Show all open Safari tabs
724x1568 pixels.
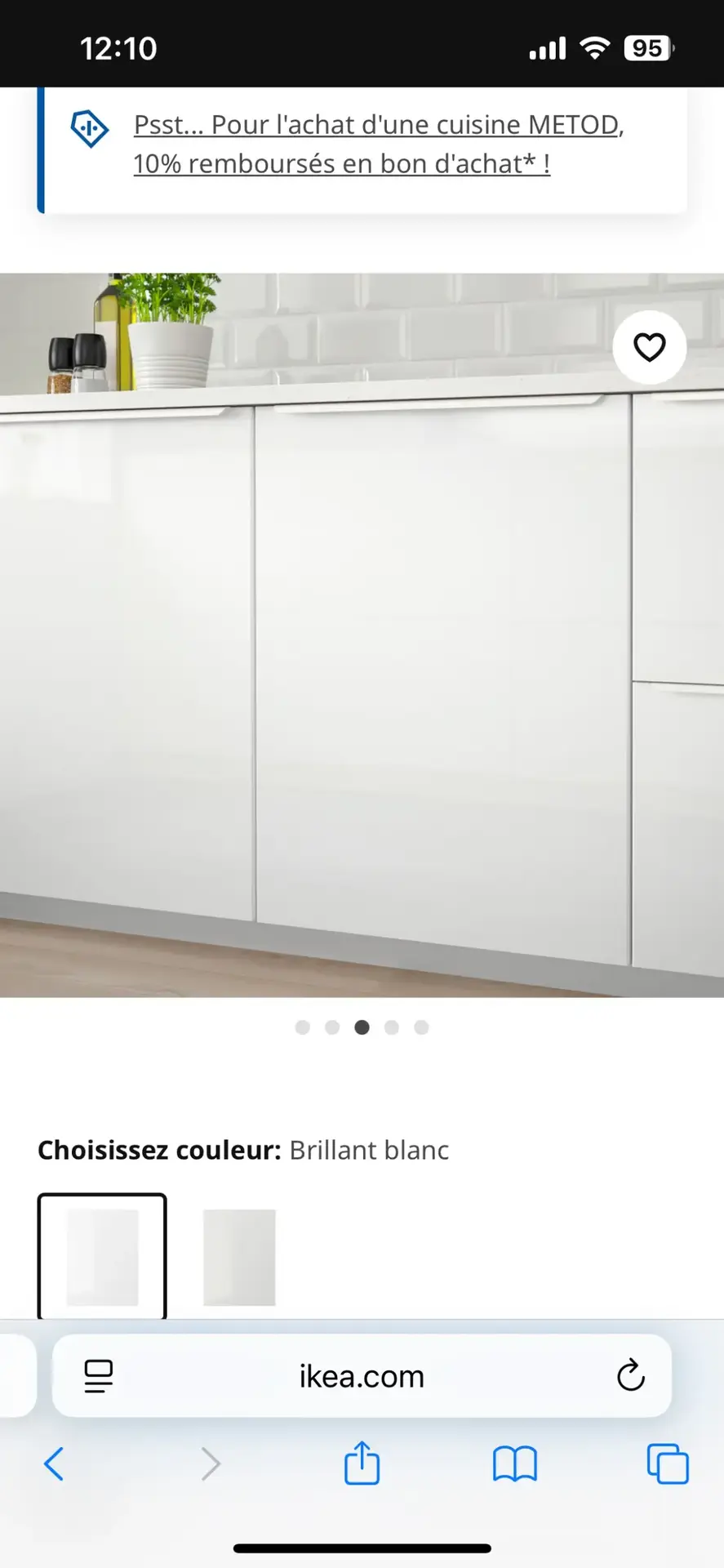(x=667, y=1463)
